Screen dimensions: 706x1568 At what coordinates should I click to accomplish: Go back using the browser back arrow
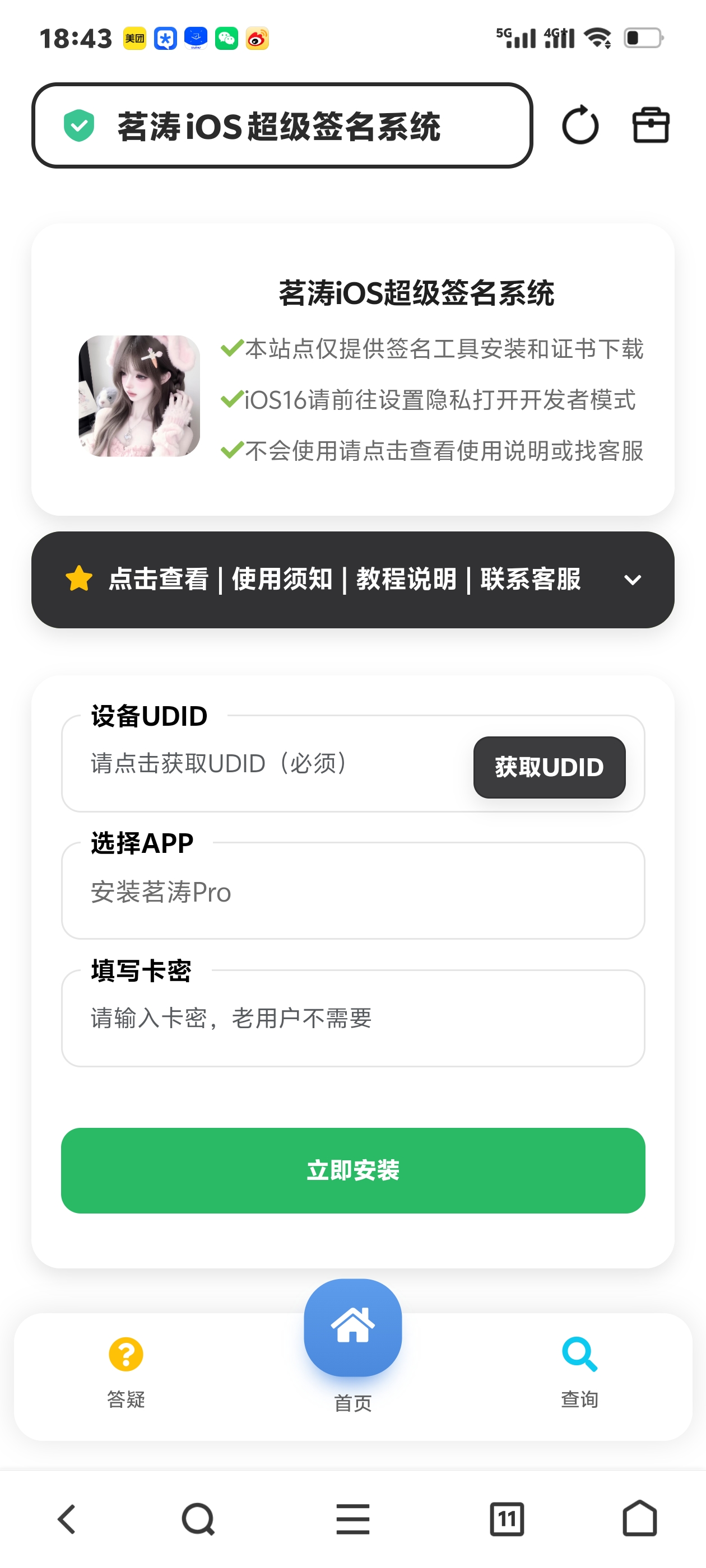tap(67, 1519)
